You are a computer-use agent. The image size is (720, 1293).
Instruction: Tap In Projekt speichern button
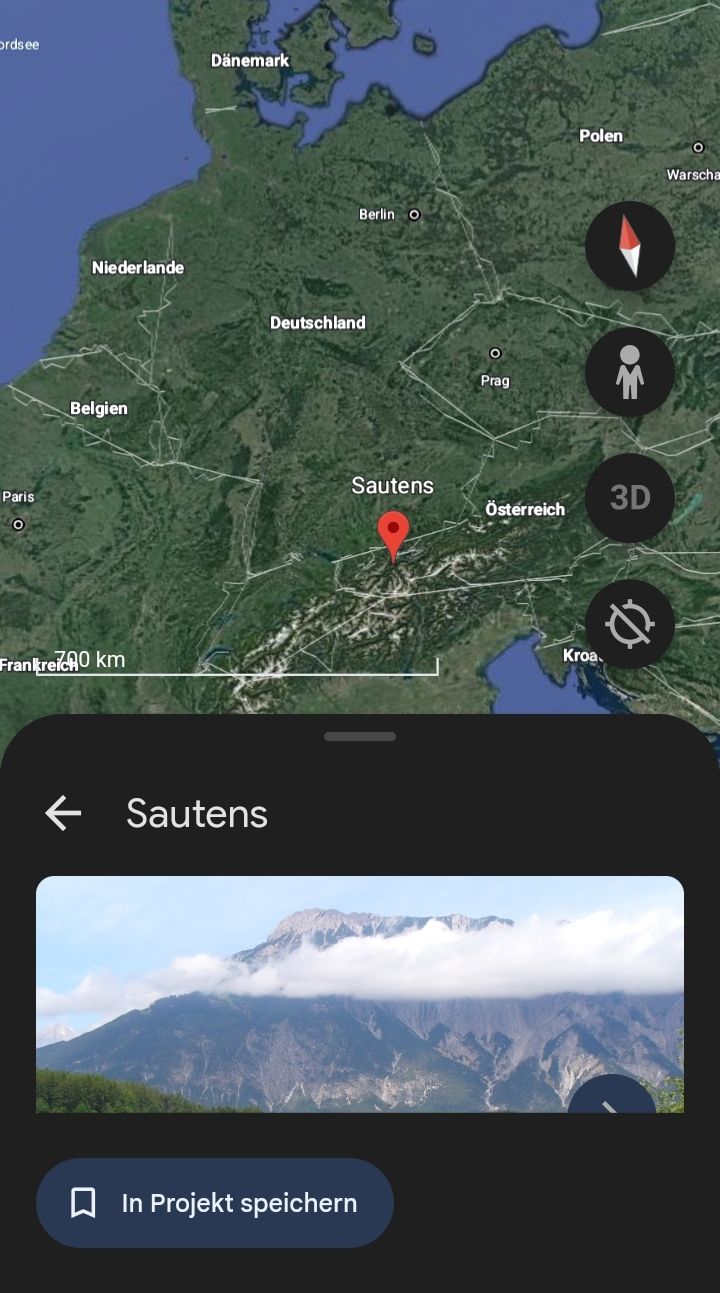(x=215, y=1203)
